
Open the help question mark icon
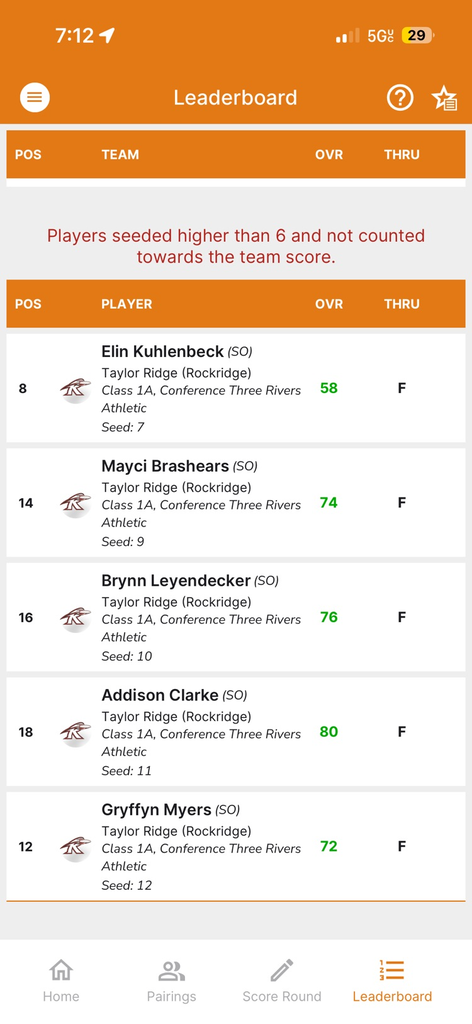[x=400, y=98]
